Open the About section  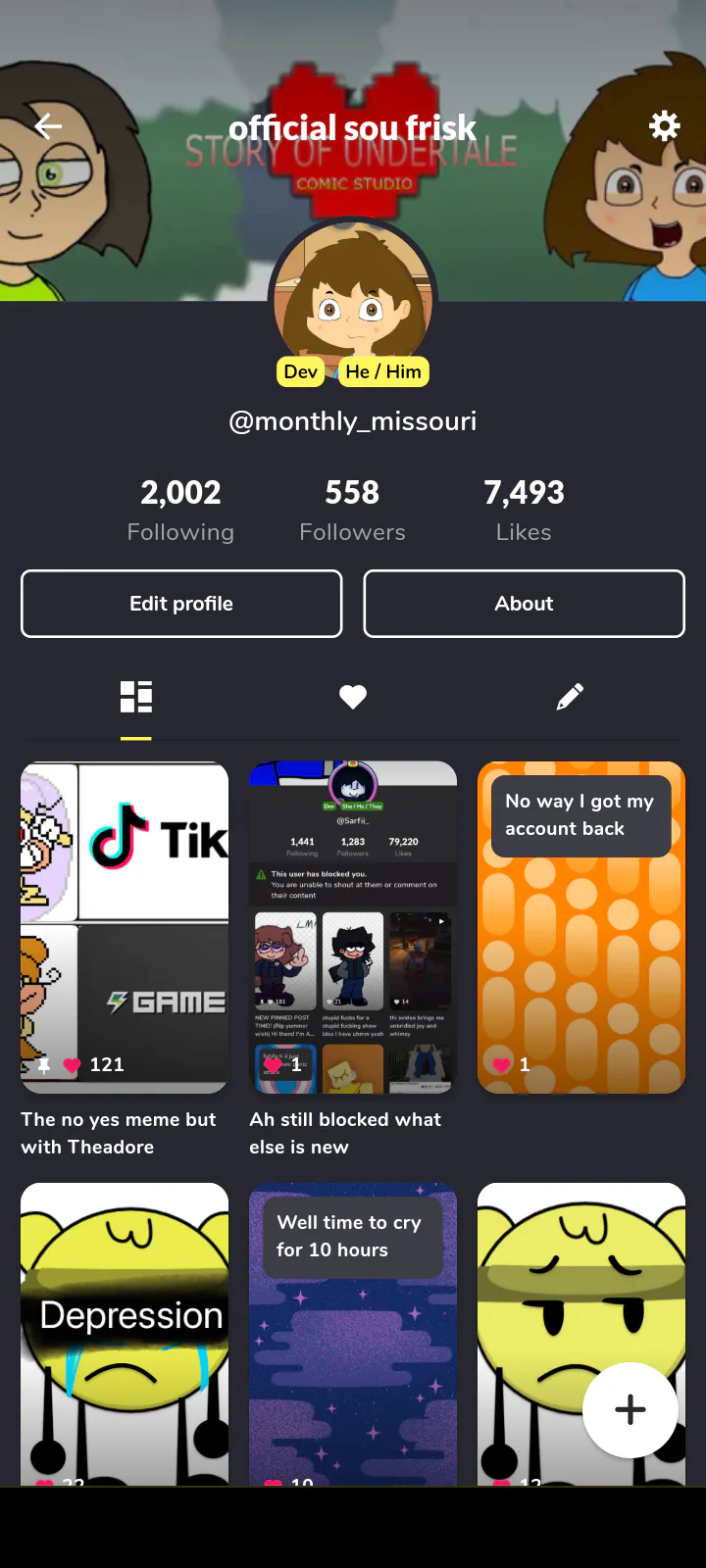click(524, 604)
